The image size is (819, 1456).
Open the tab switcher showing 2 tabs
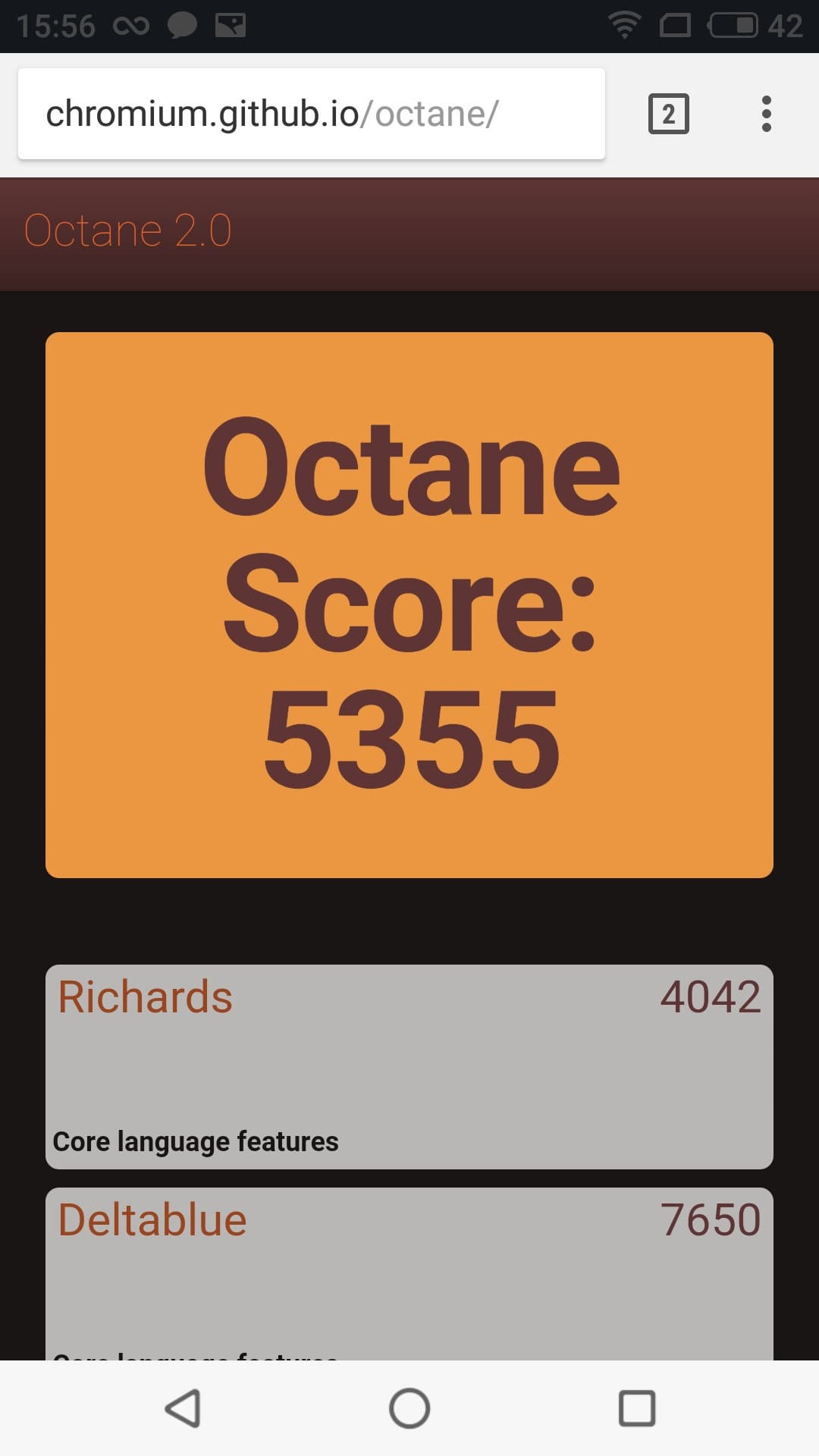(668, 114)
